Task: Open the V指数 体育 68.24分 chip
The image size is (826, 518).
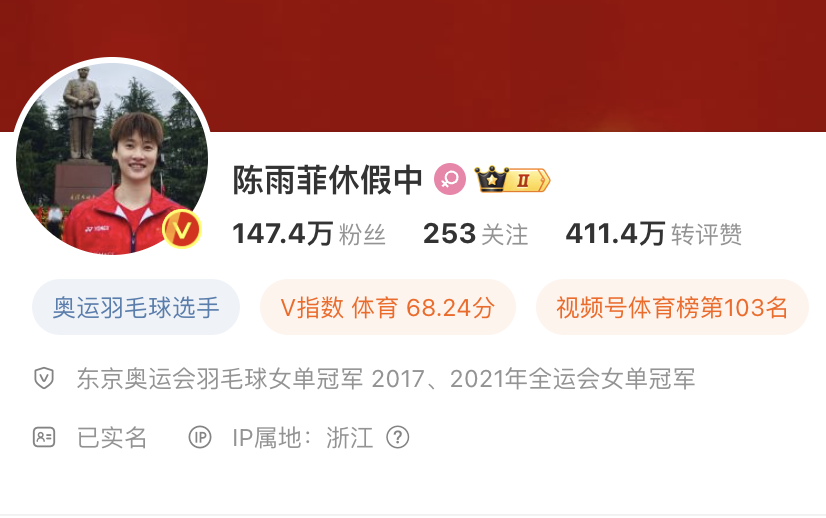Action: 387,307
